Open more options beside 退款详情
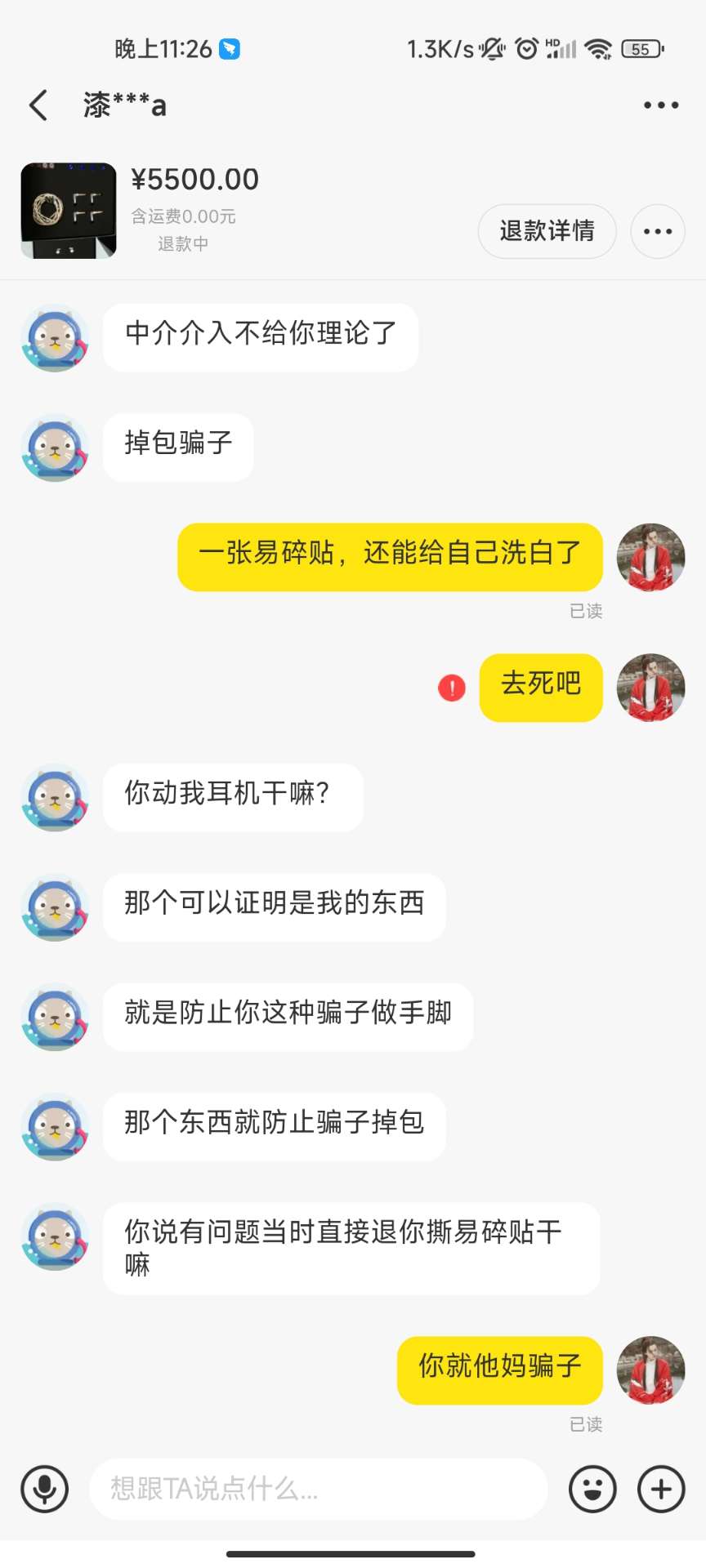The width and height of the screenshot is (706, 1568). pyautogui.click(x=657, y=231)
